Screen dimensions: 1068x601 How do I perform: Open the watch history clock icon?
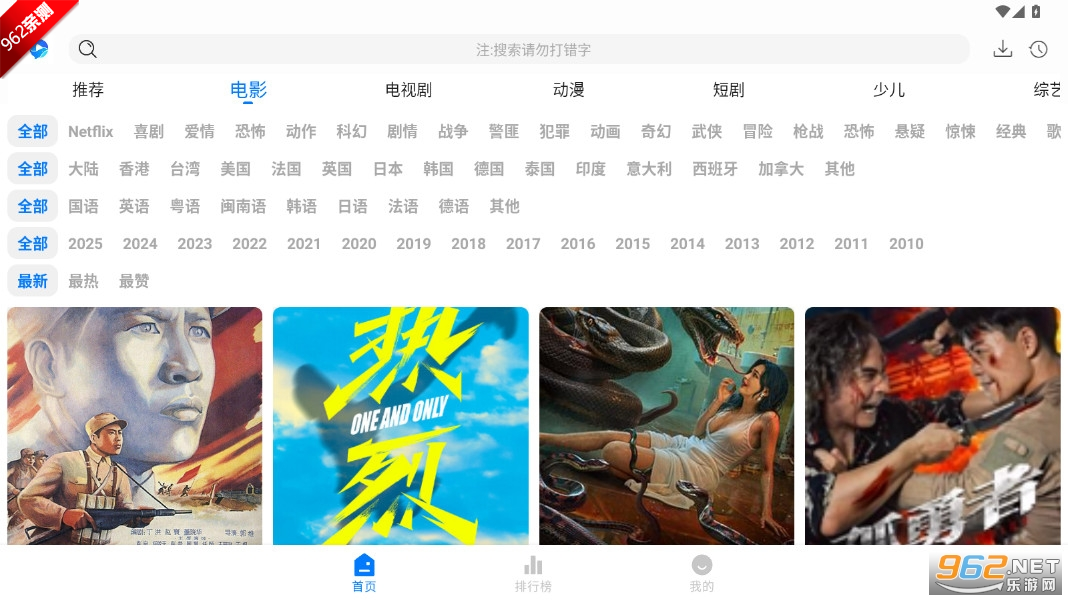(x=1038, y=49)
